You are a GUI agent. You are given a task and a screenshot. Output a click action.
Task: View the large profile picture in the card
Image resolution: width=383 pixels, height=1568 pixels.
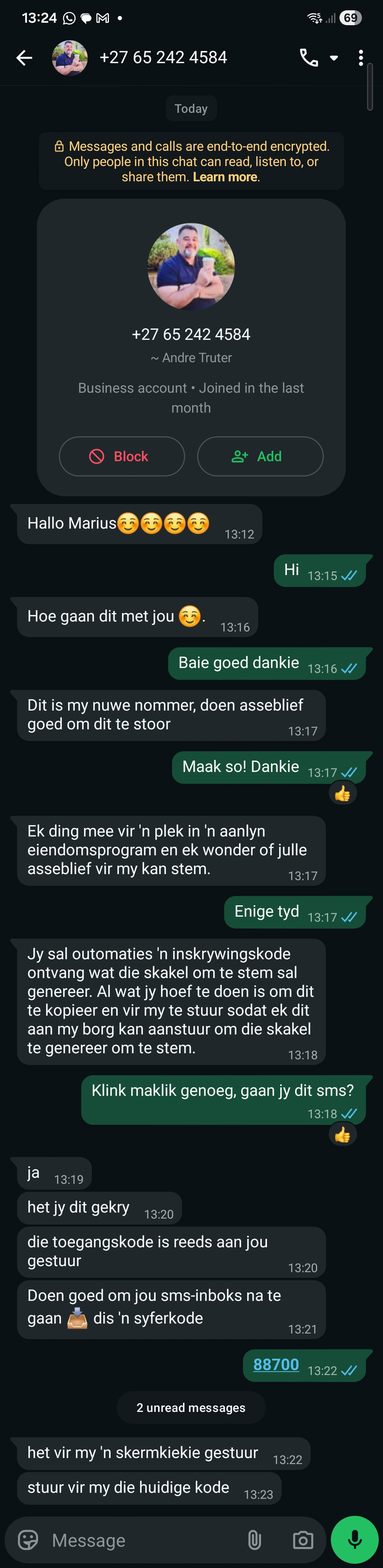point(191,267)
